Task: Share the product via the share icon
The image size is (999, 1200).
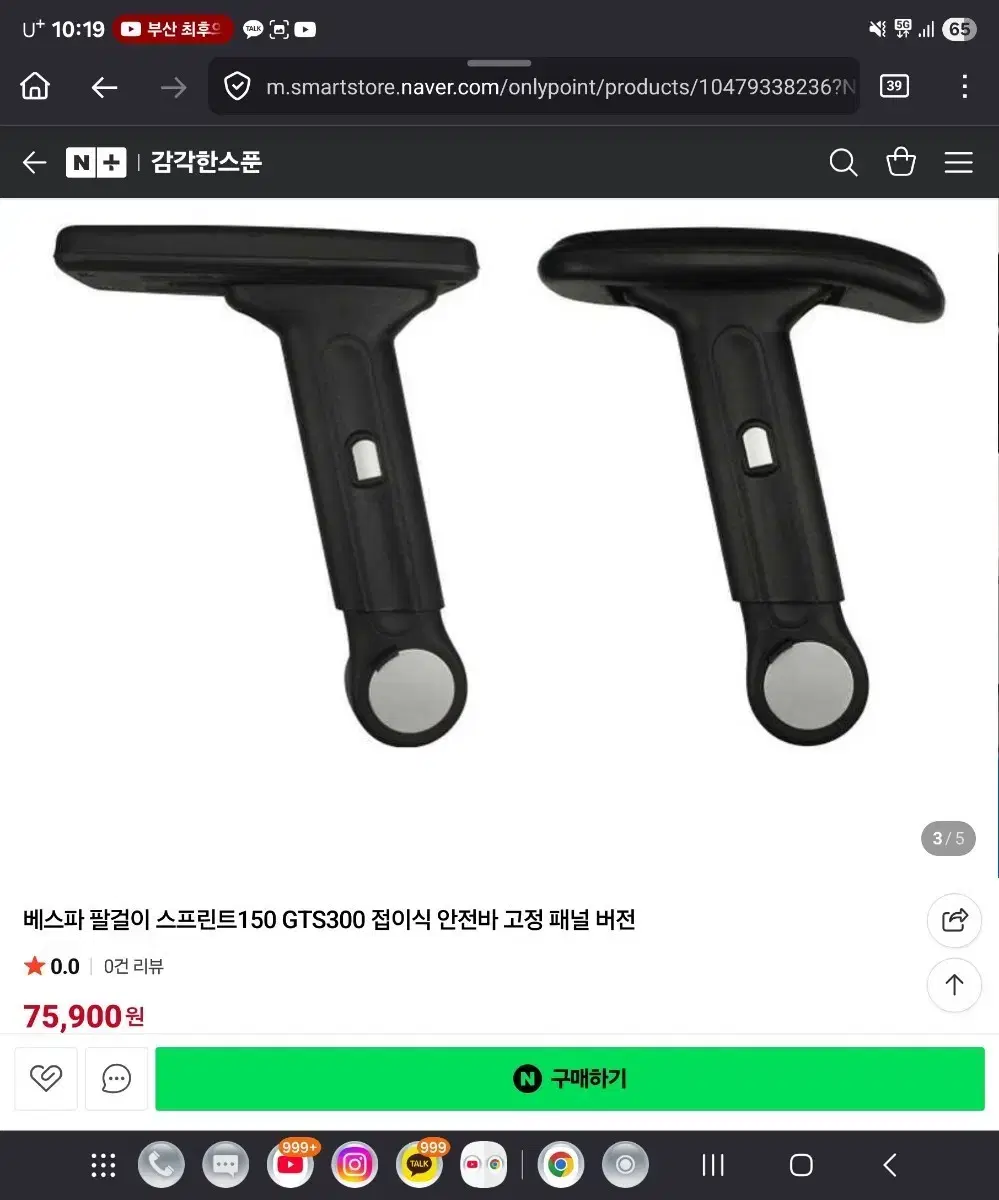Action: click(x=954, y=921)
